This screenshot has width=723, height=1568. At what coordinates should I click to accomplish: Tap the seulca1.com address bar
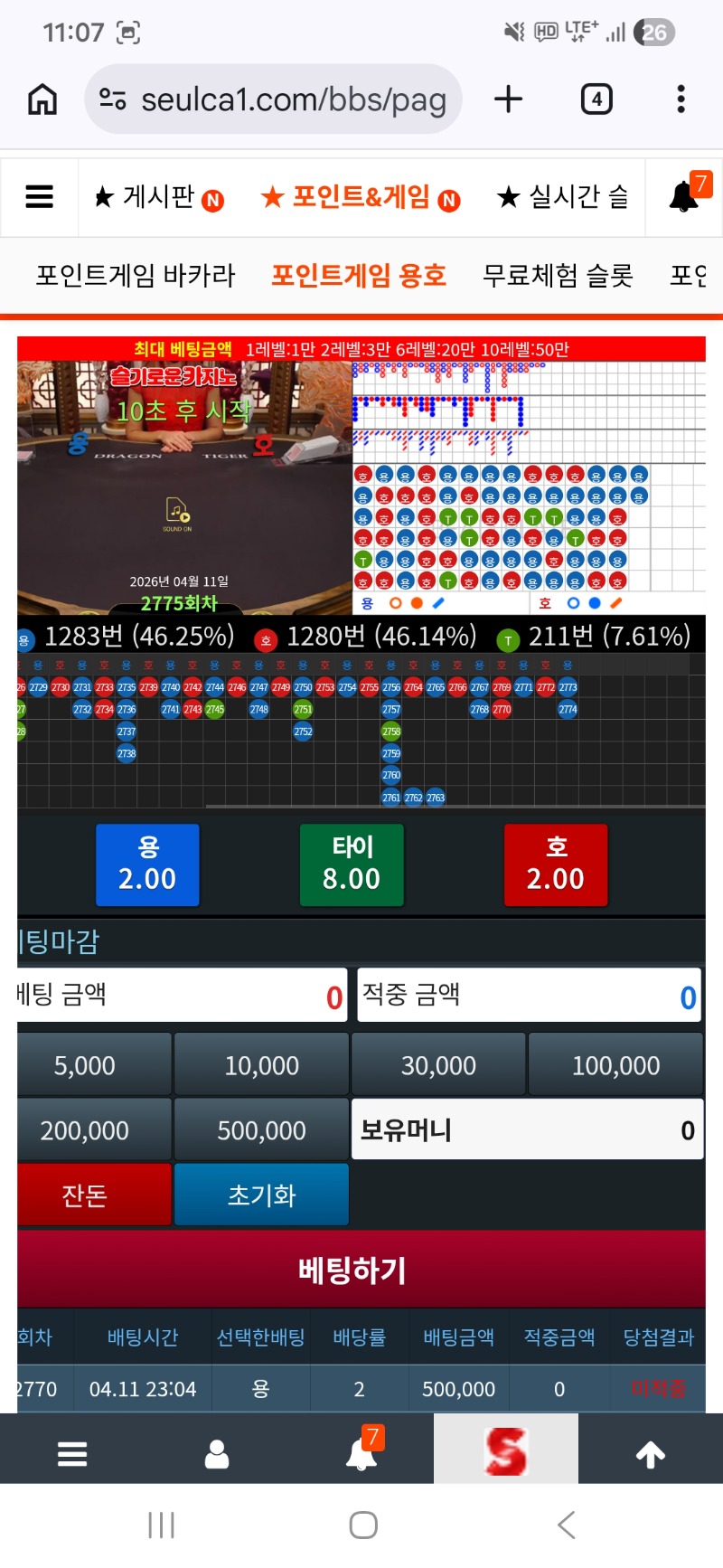pos(274,99)
